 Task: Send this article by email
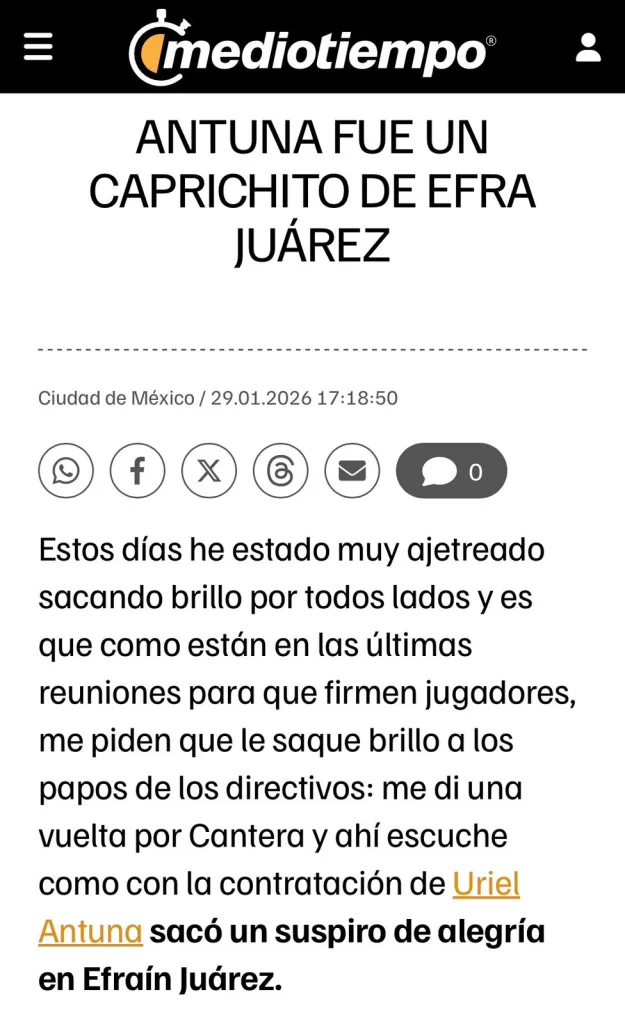(x=352, y=471)
